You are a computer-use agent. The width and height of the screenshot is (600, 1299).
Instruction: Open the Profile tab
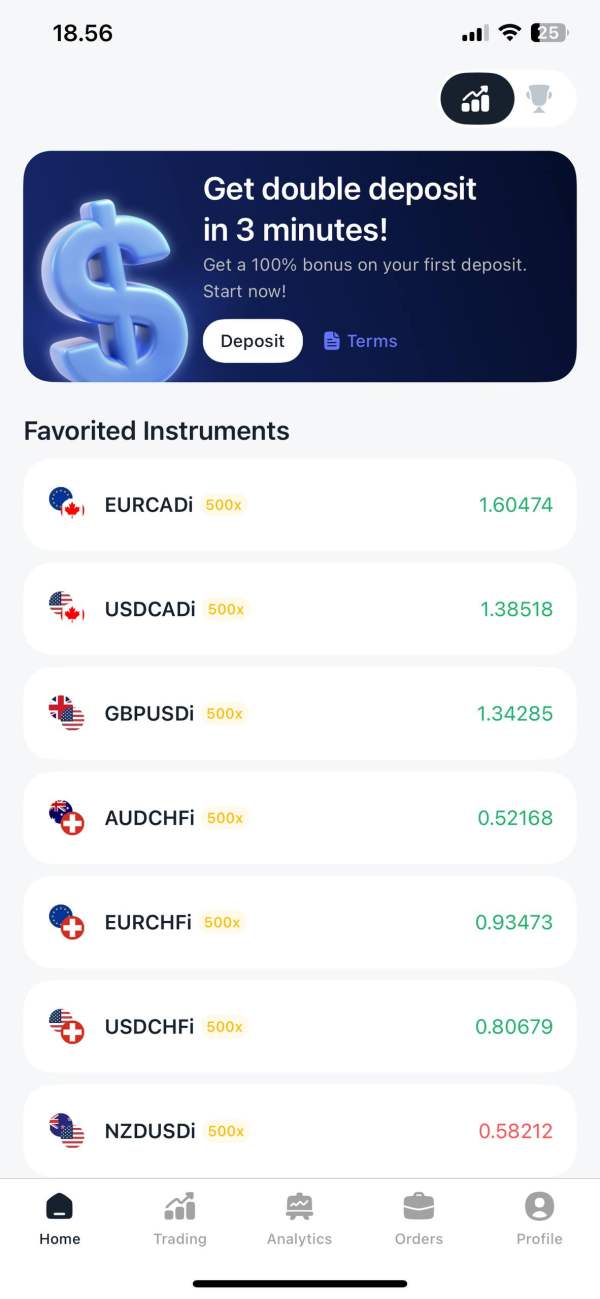539,1219
